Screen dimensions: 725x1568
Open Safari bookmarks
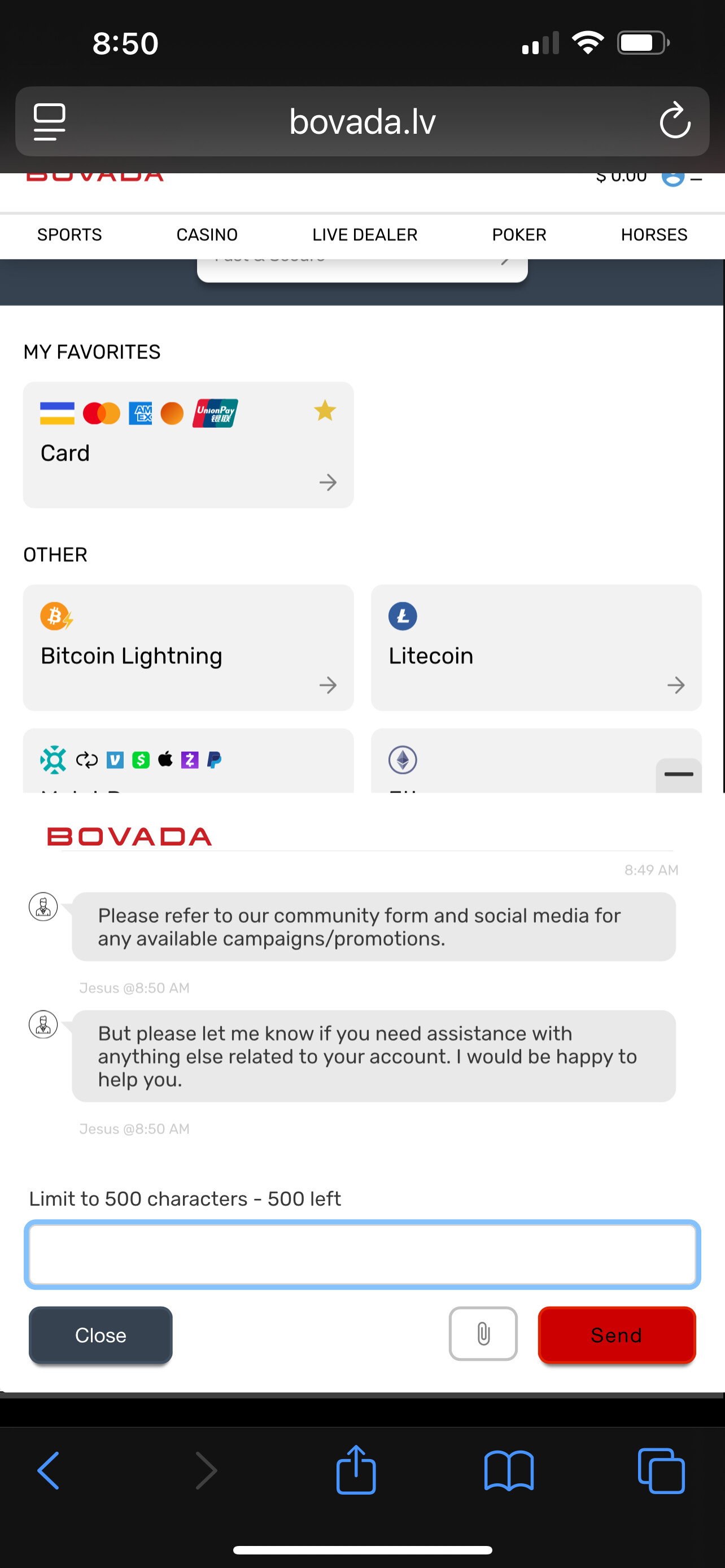coord(509,1470)
